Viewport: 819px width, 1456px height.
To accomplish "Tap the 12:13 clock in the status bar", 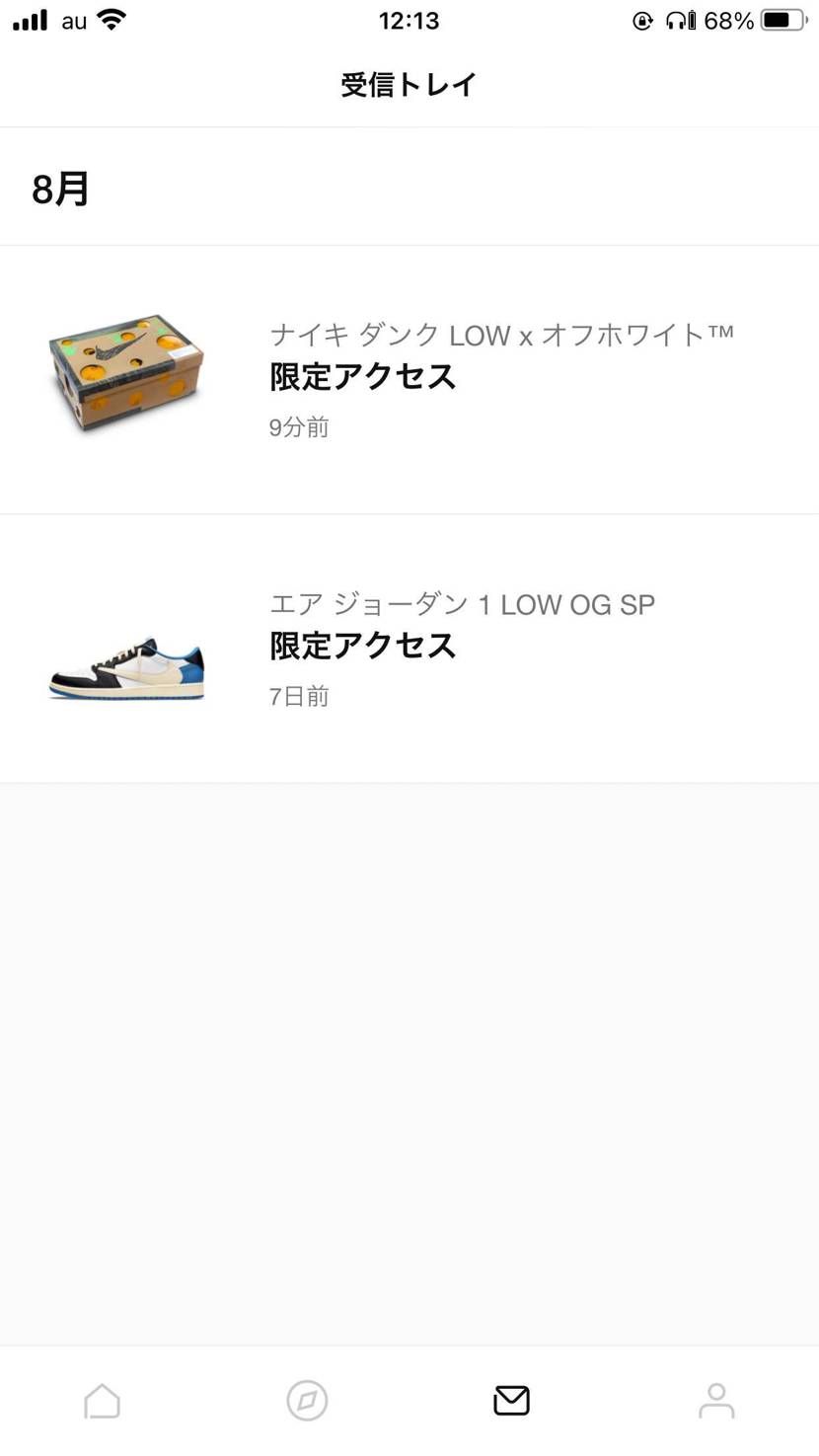I will [409, 20].
